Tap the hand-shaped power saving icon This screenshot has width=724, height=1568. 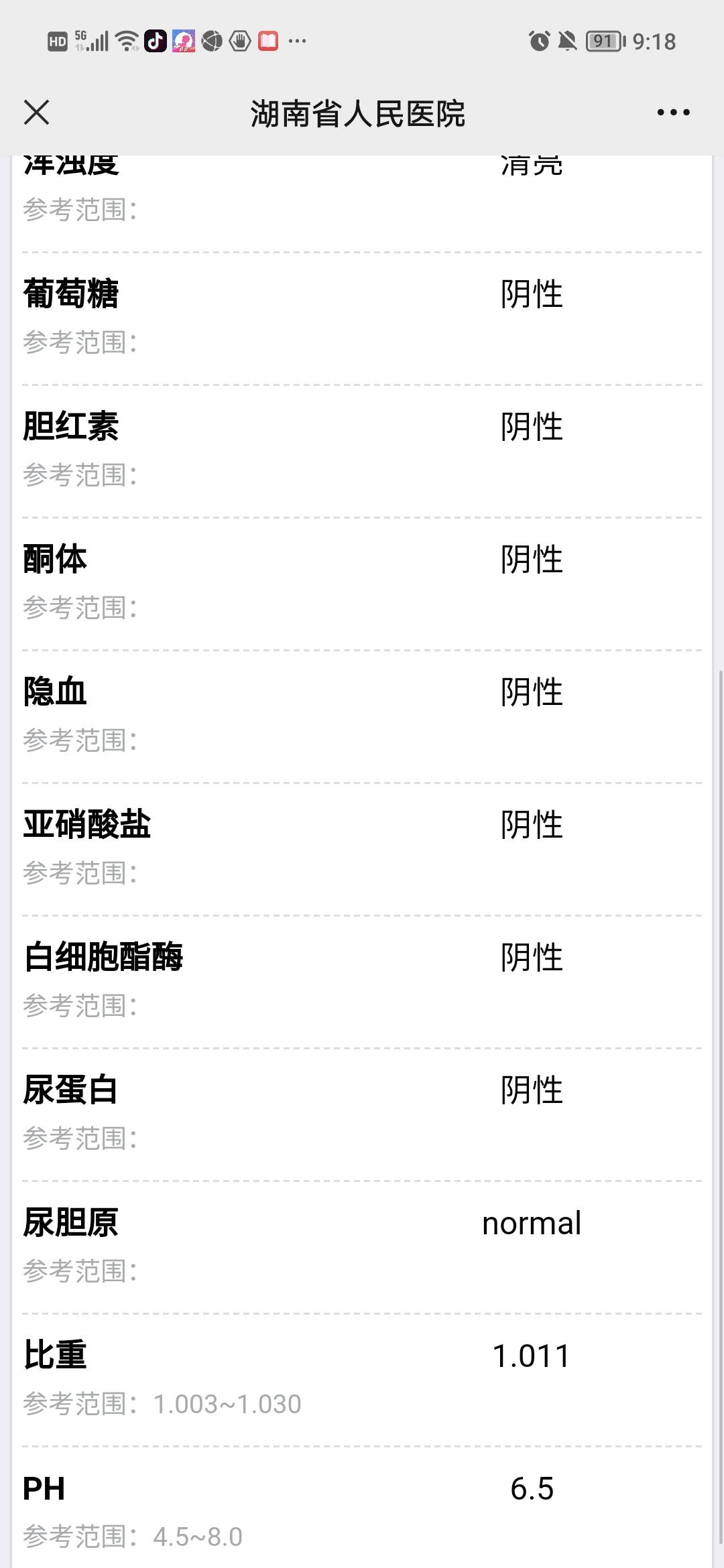(239, 40)
